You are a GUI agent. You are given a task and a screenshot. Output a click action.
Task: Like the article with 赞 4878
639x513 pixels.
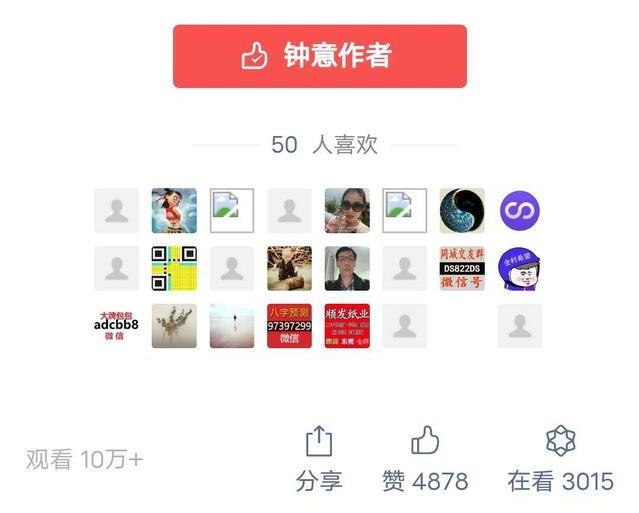pyautogui.click(x=425, y=459)
